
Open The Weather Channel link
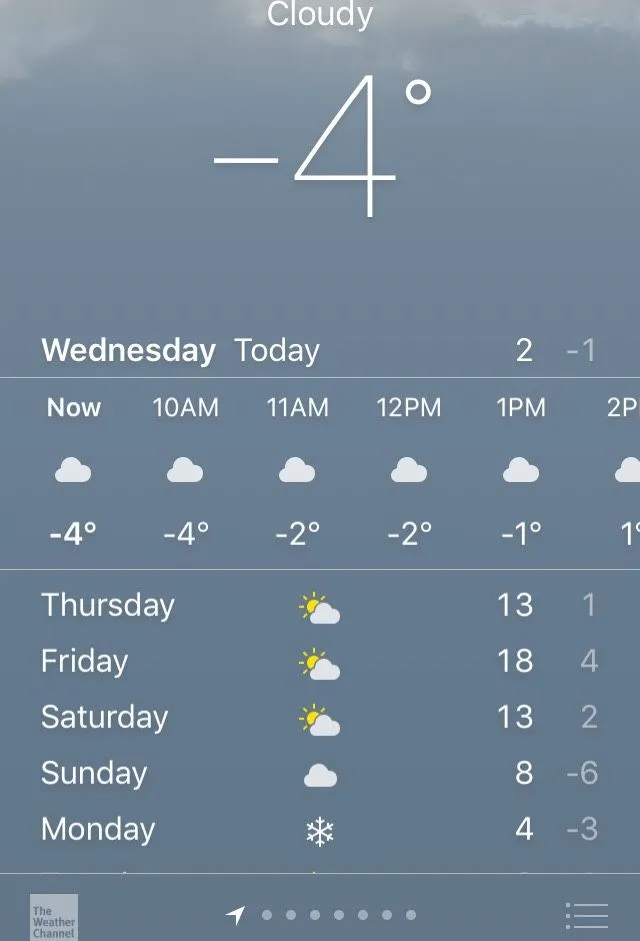point(53,916)
